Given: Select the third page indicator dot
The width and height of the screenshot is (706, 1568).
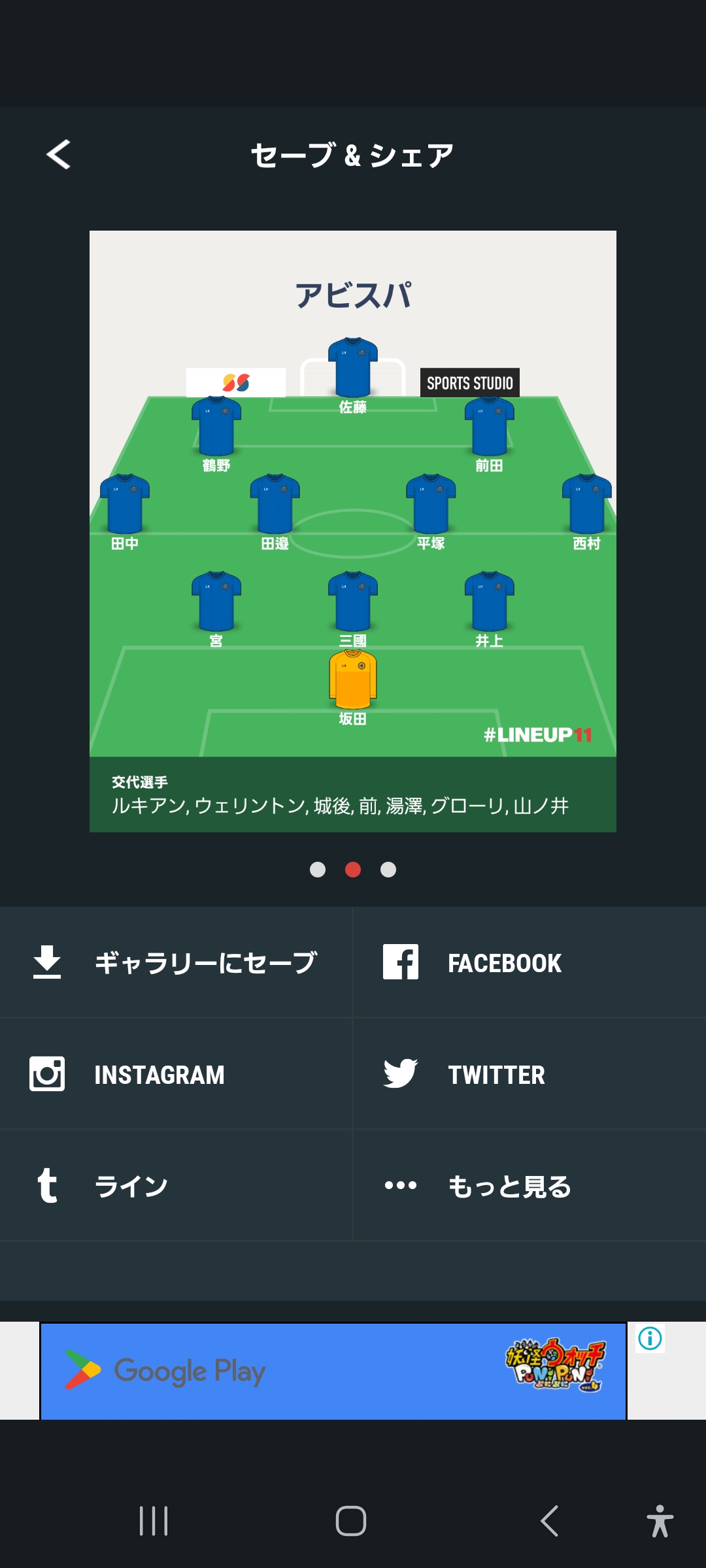Looking at the screenshot, I should click(x=388, y=870).
